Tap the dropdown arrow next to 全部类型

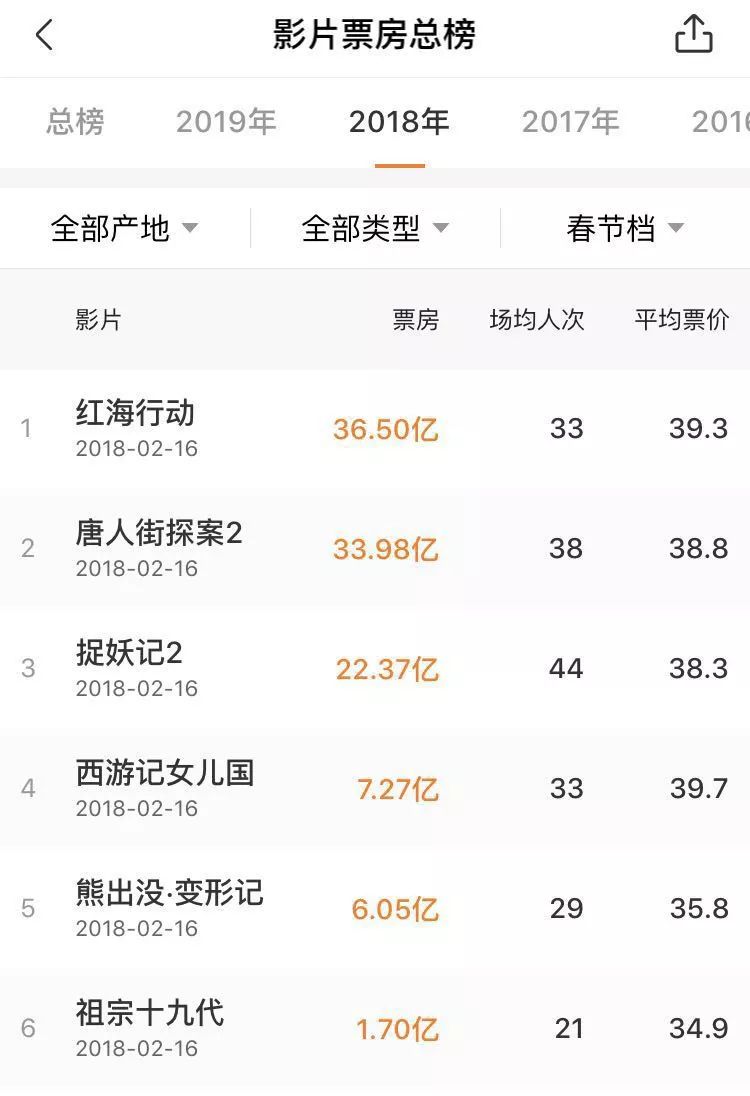click(440, 227)
